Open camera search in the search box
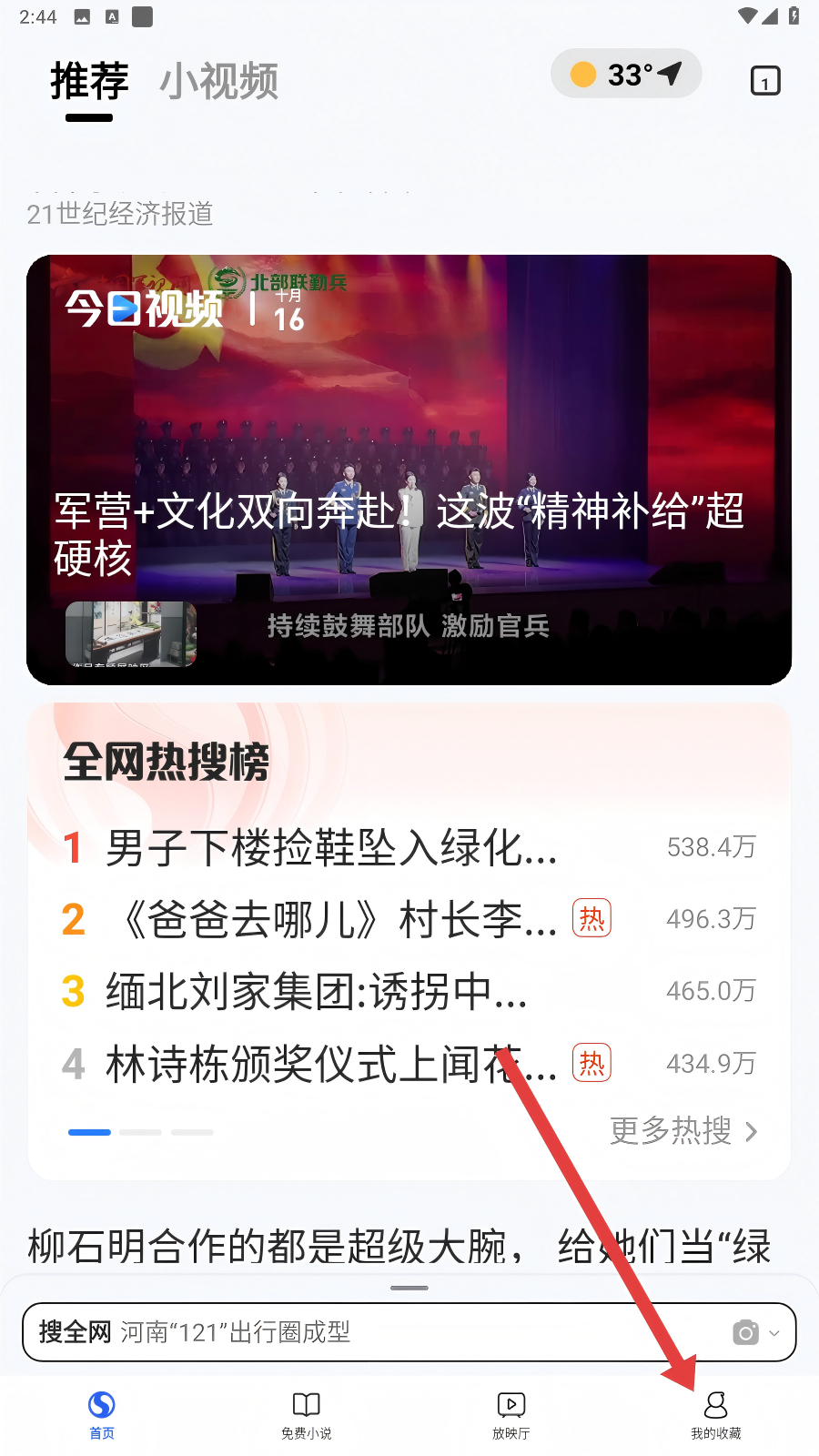Screen dimensions: 819x1456 click(x=745, y=1332)
